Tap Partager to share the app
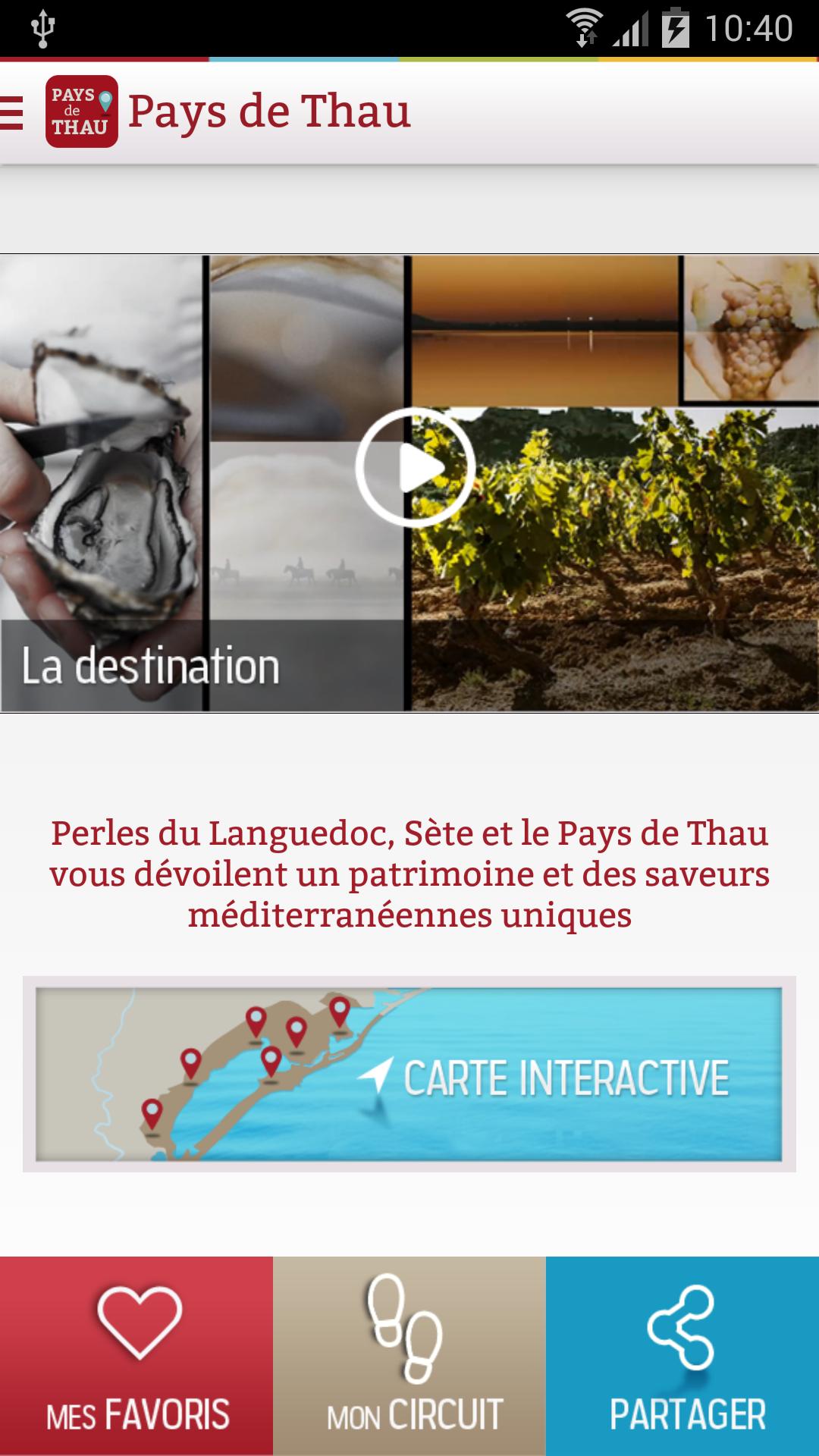The image size is (819, 1456). click(682, 1356)
